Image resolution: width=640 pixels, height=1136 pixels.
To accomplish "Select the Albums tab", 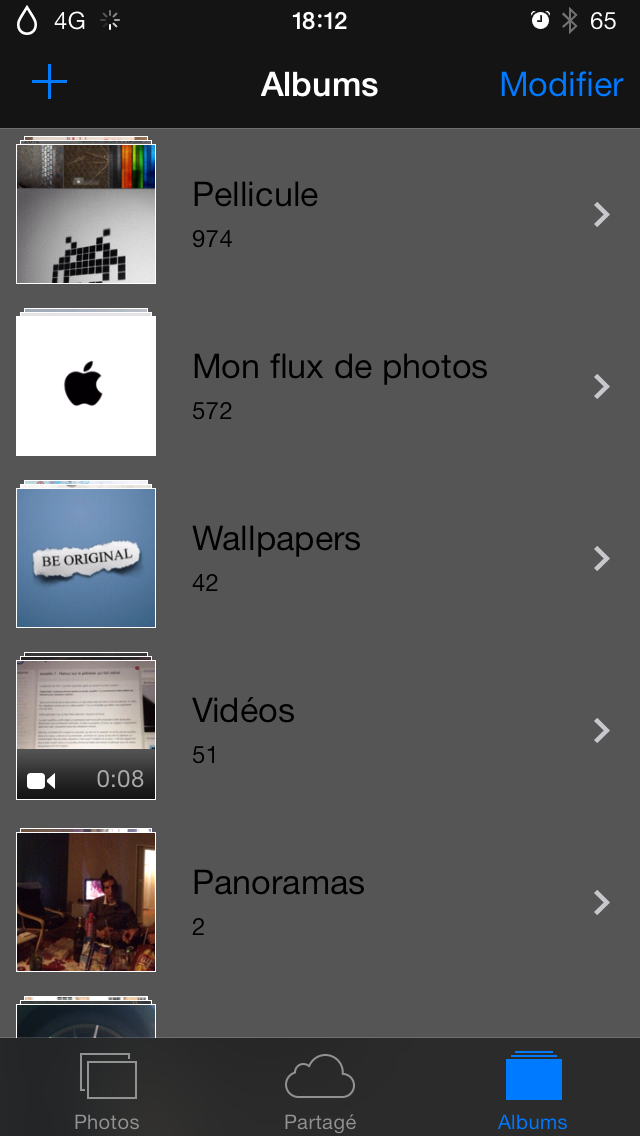I will point(533,1090).
